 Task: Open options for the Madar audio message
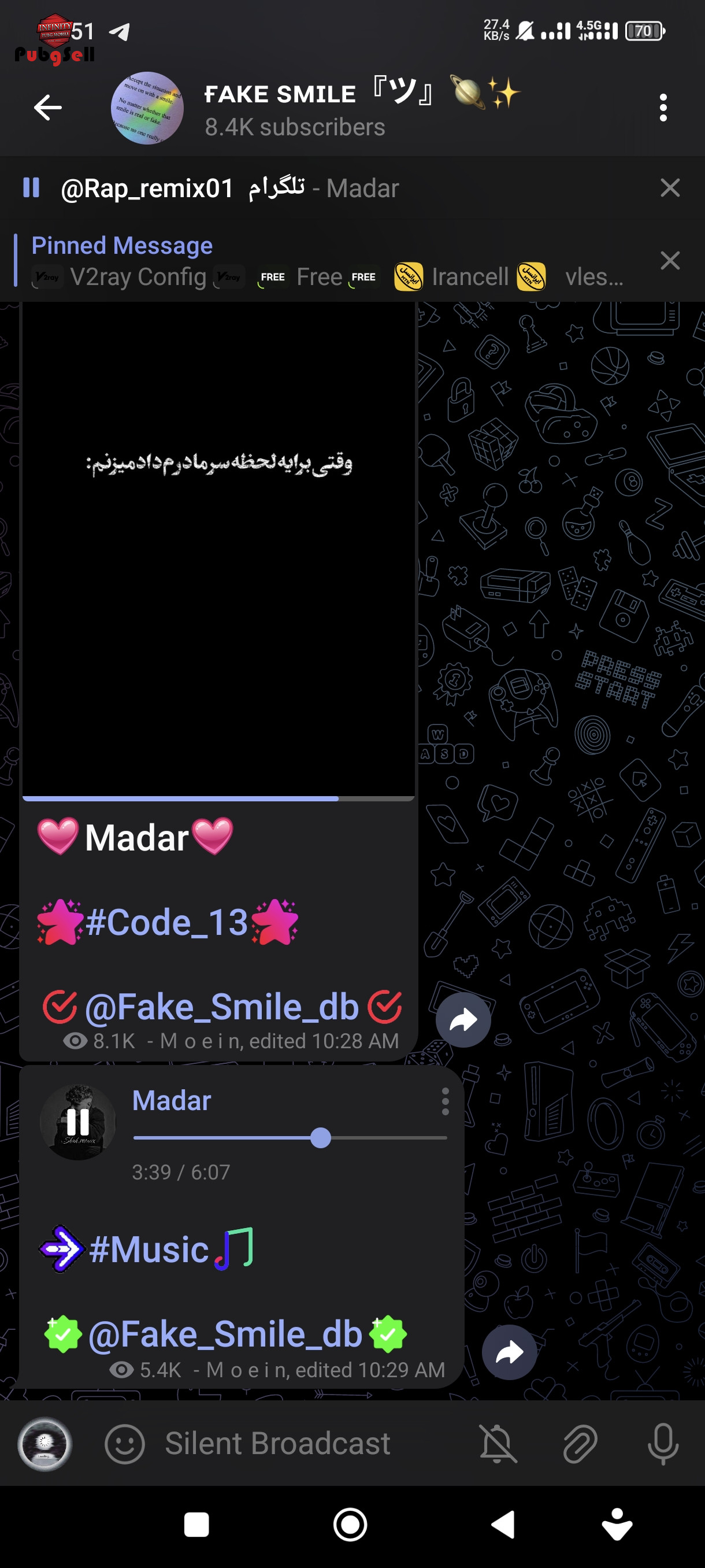pos(446,1101)
